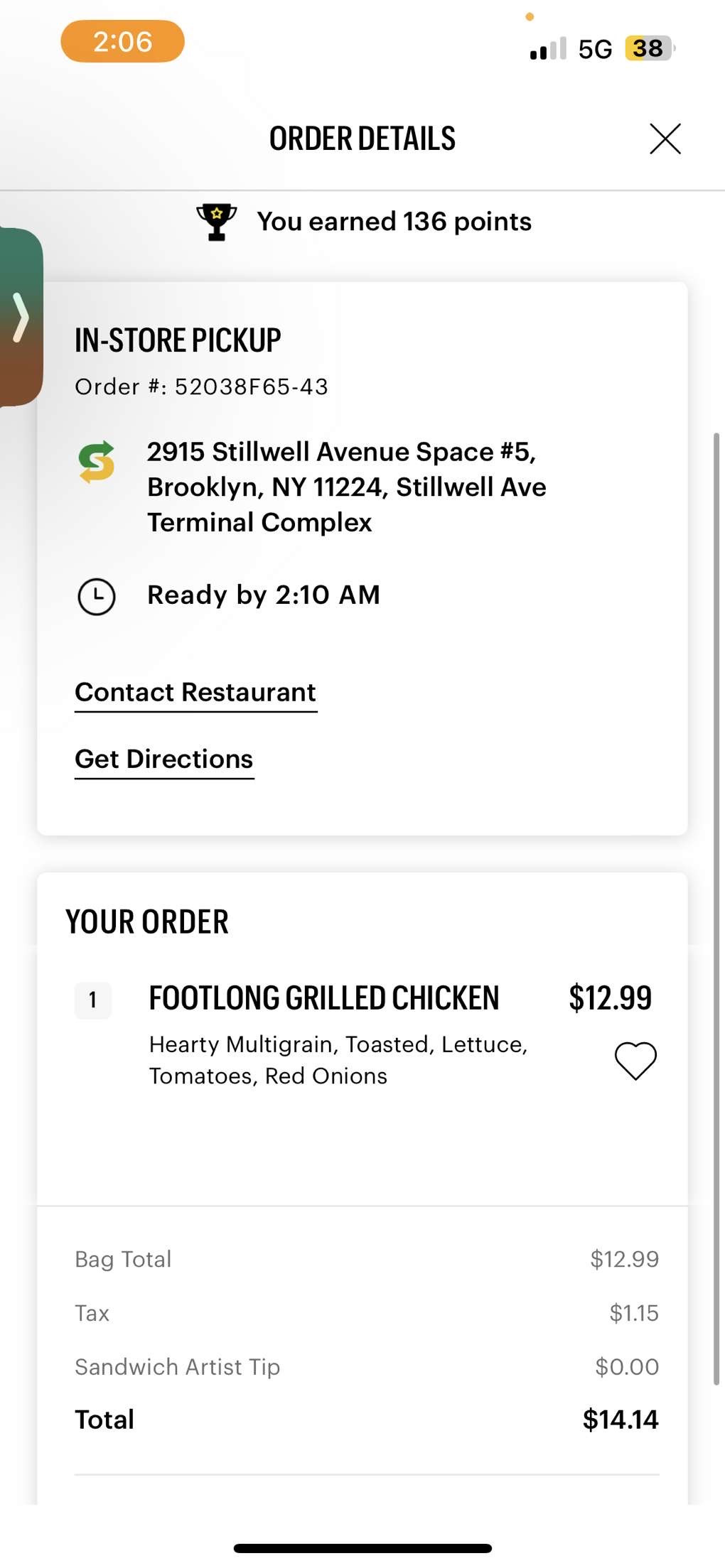The width and height of the screenshot is (725, 1568).
Task: Tap the Contact Restaurant link
Action: coord(195,693)
